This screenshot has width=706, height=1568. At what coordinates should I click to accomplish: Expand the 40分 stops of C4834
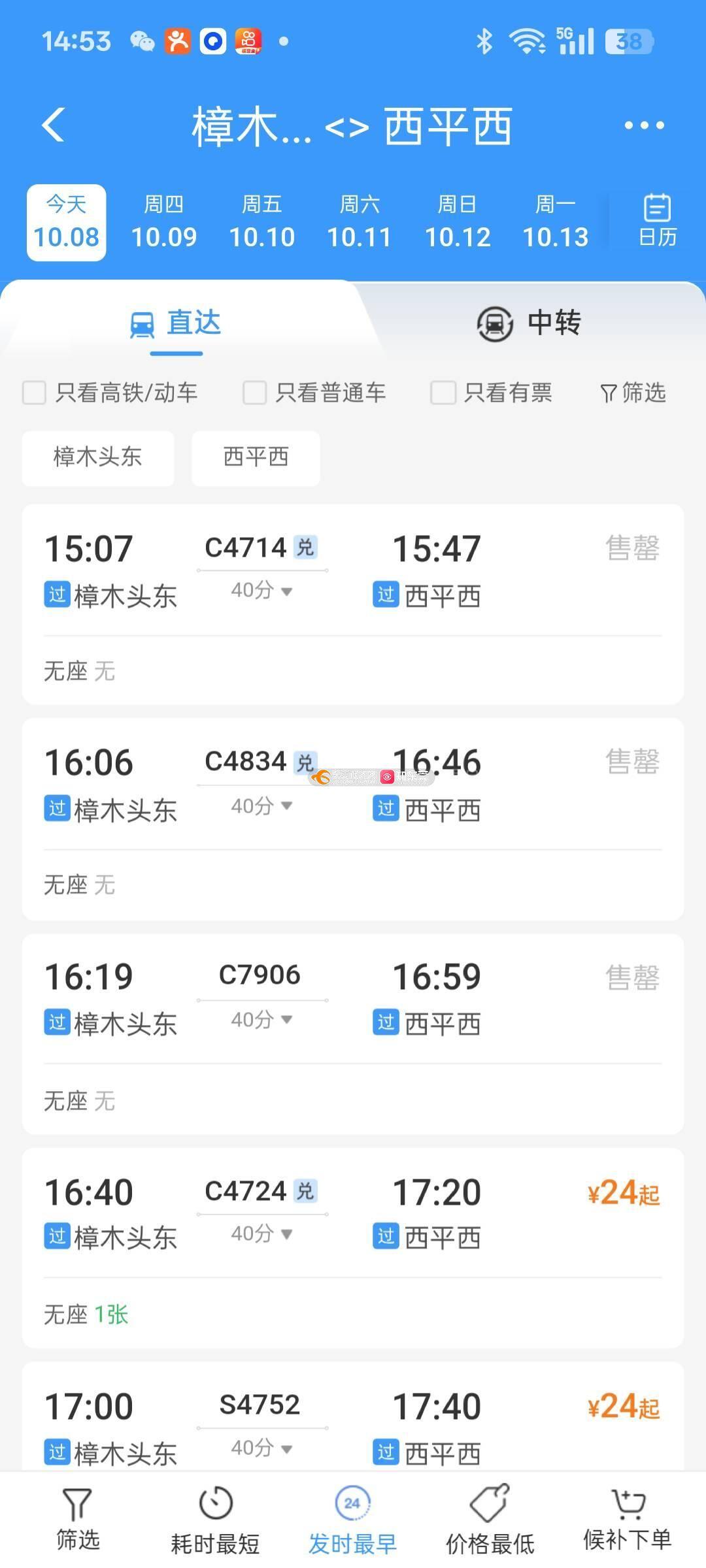[261, 806]
